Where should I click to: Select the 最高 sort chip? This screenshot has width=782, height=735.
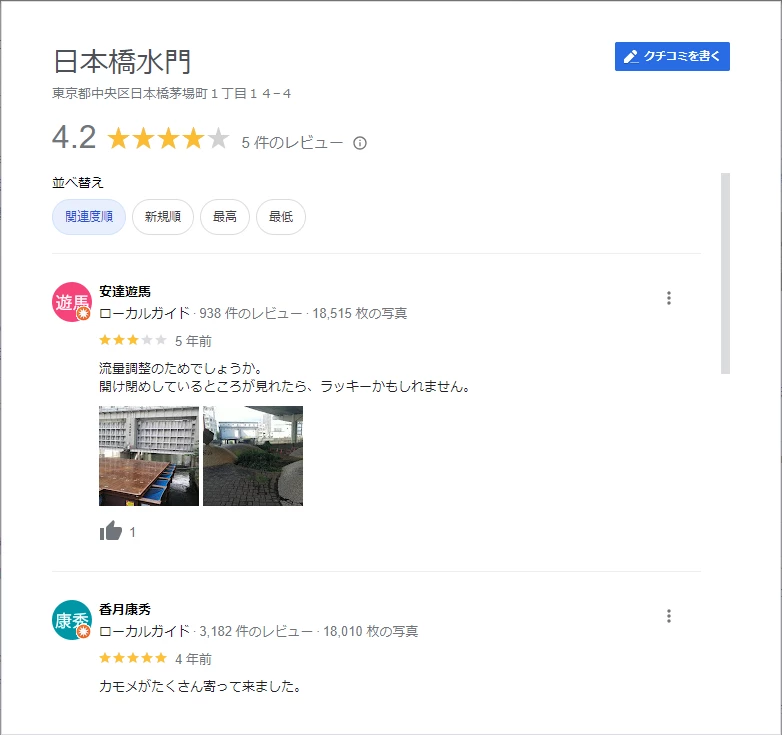coord(225,217)
